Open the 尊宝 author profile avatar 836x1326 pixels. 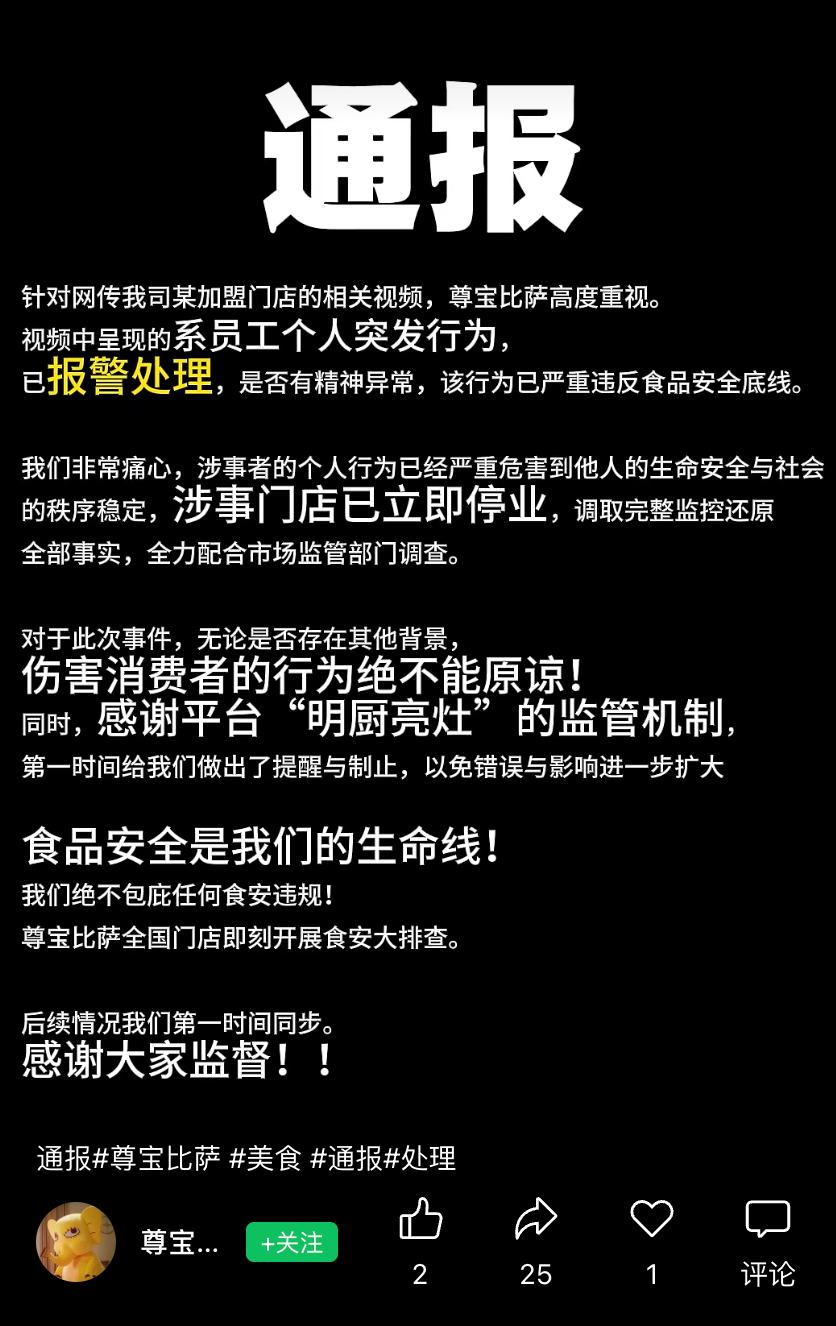[76, 1242]
